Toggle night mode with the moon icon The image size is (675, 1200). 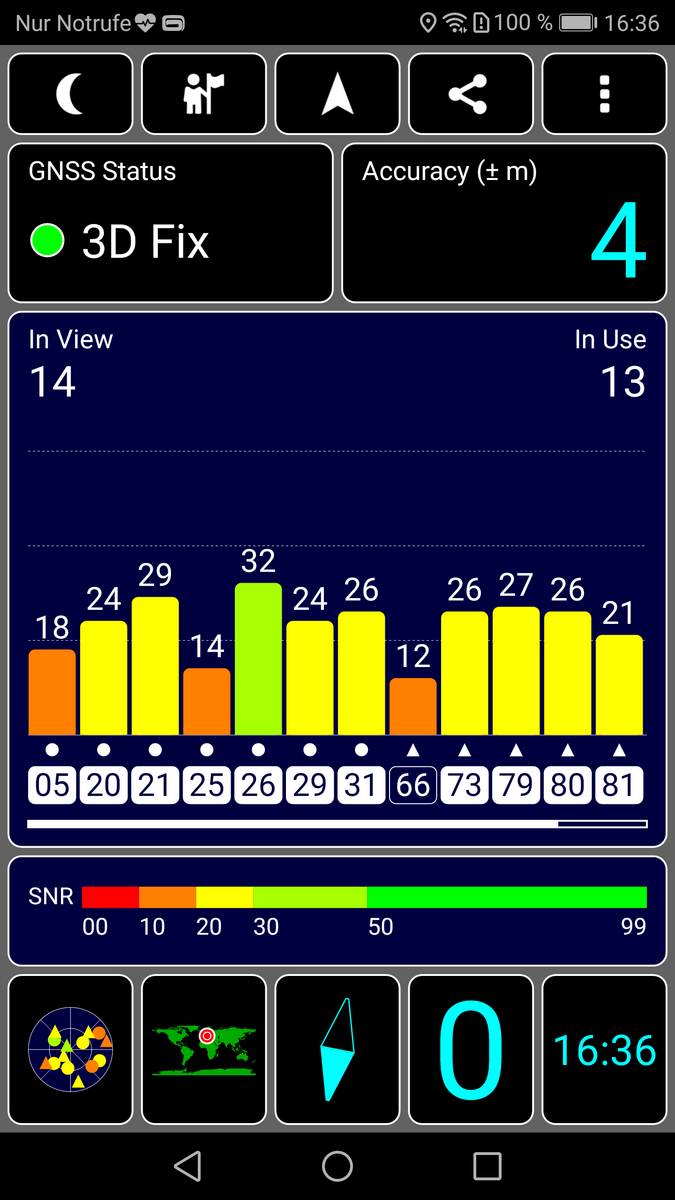click(70, 94)
